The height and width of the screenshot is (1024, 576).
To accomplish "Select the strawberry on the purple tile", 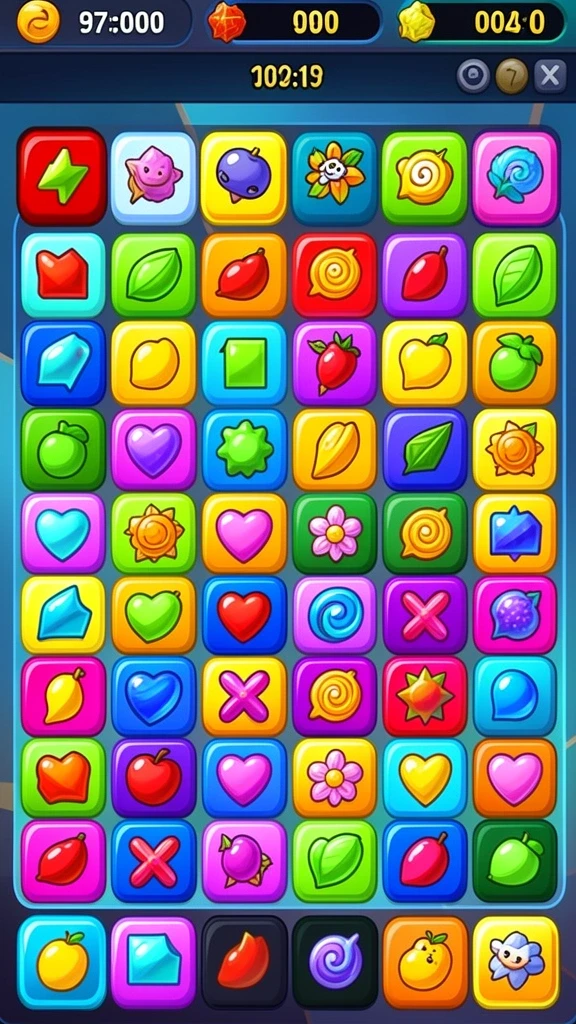I will tap(335, 362).
